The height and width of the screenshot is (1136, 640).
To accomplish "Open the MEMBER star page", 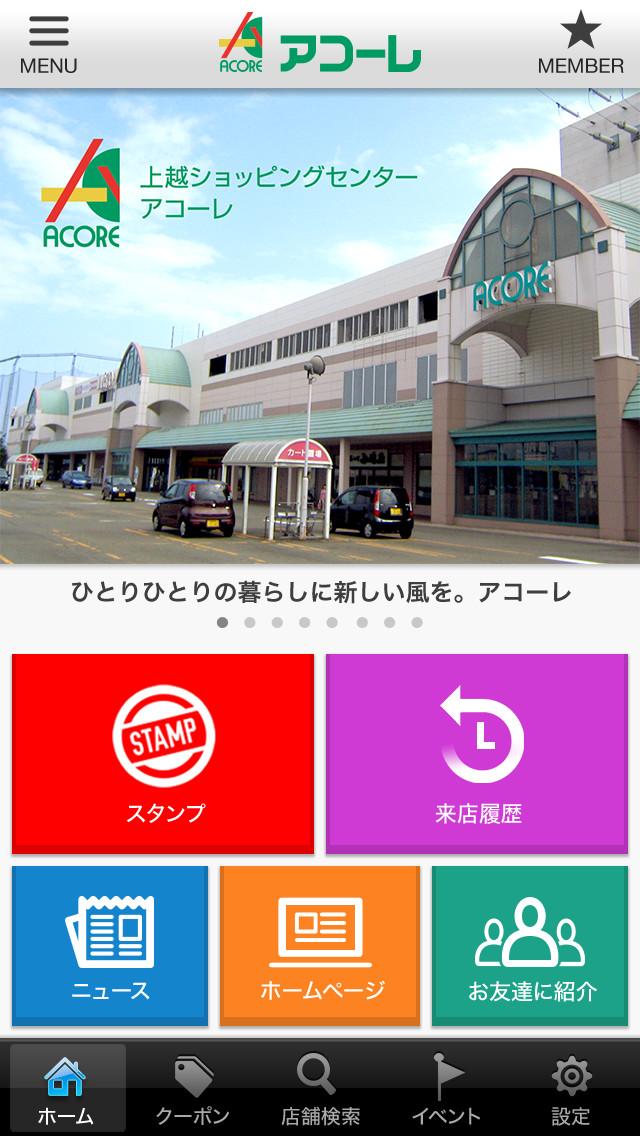I will (580, 45).
